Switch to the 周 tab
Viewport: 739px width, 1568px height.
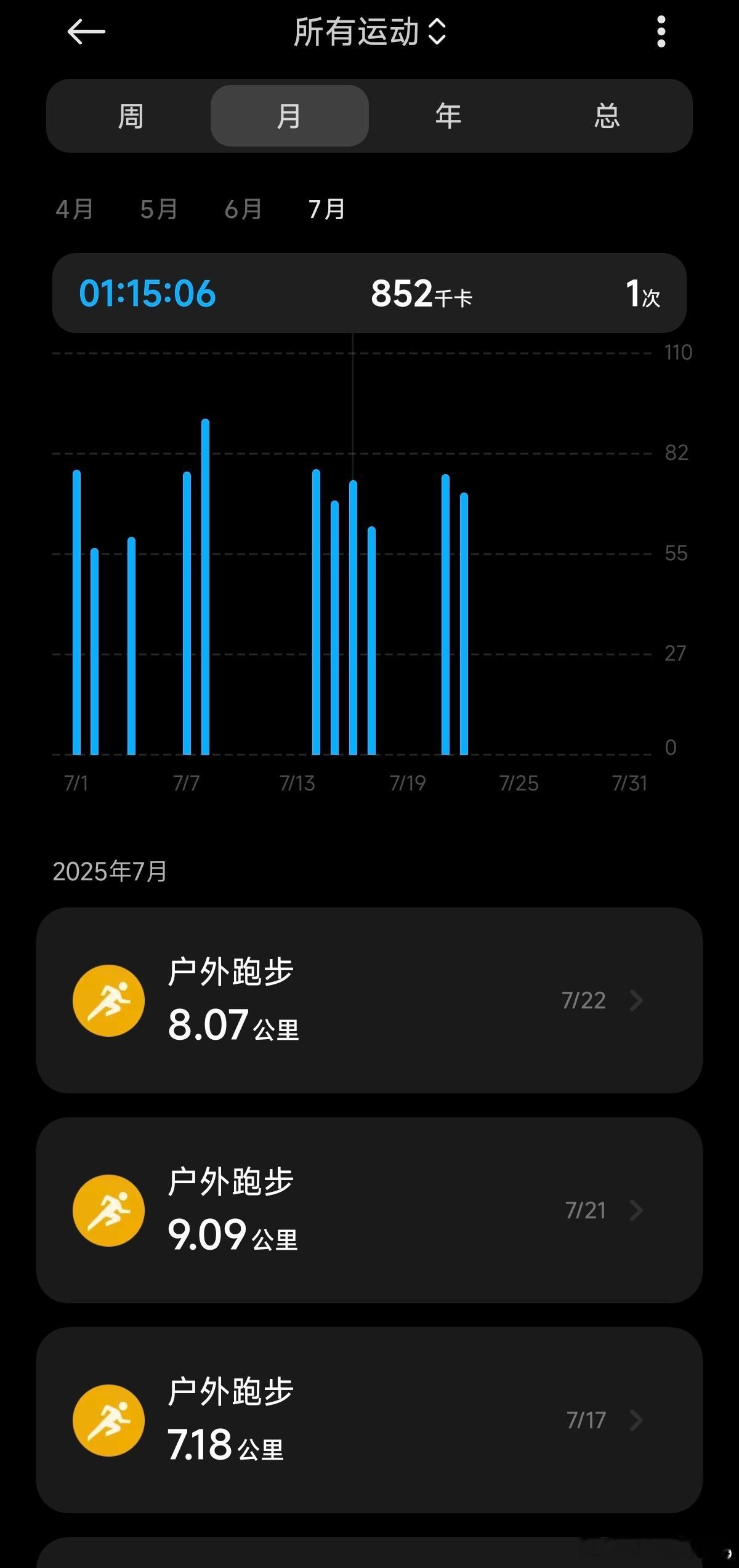click(x=131, y=116)
